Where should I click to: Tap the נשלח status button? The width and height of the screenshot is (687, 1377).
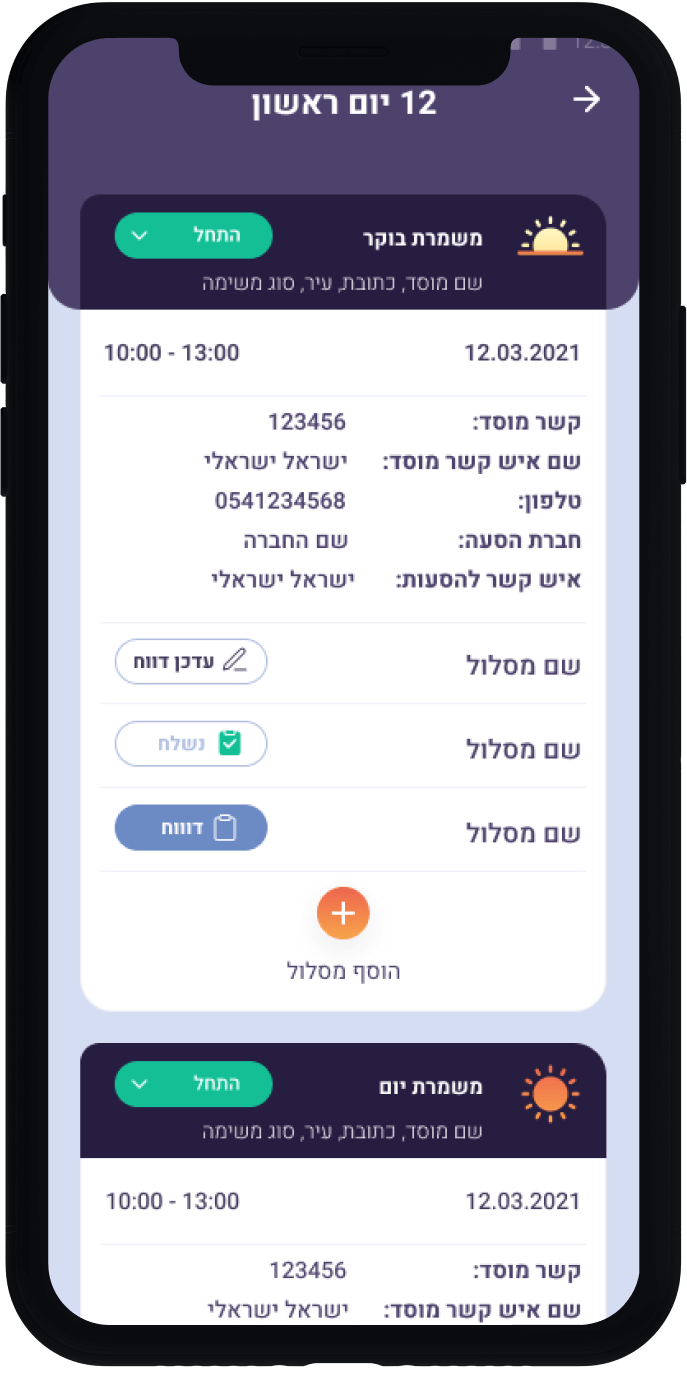(191, 744)
